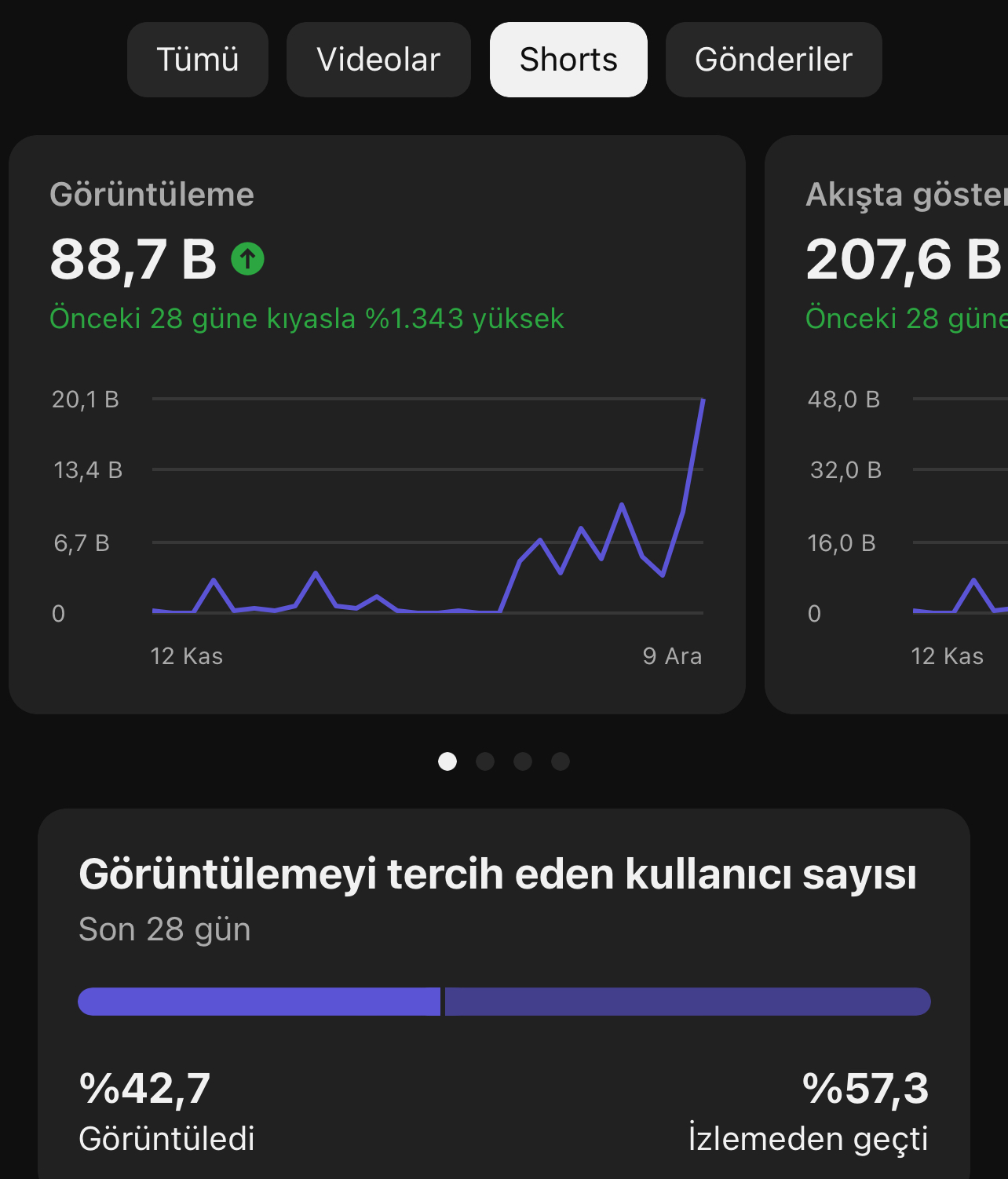Open the Görüntüleme analytics card

[x=377, y=425]
